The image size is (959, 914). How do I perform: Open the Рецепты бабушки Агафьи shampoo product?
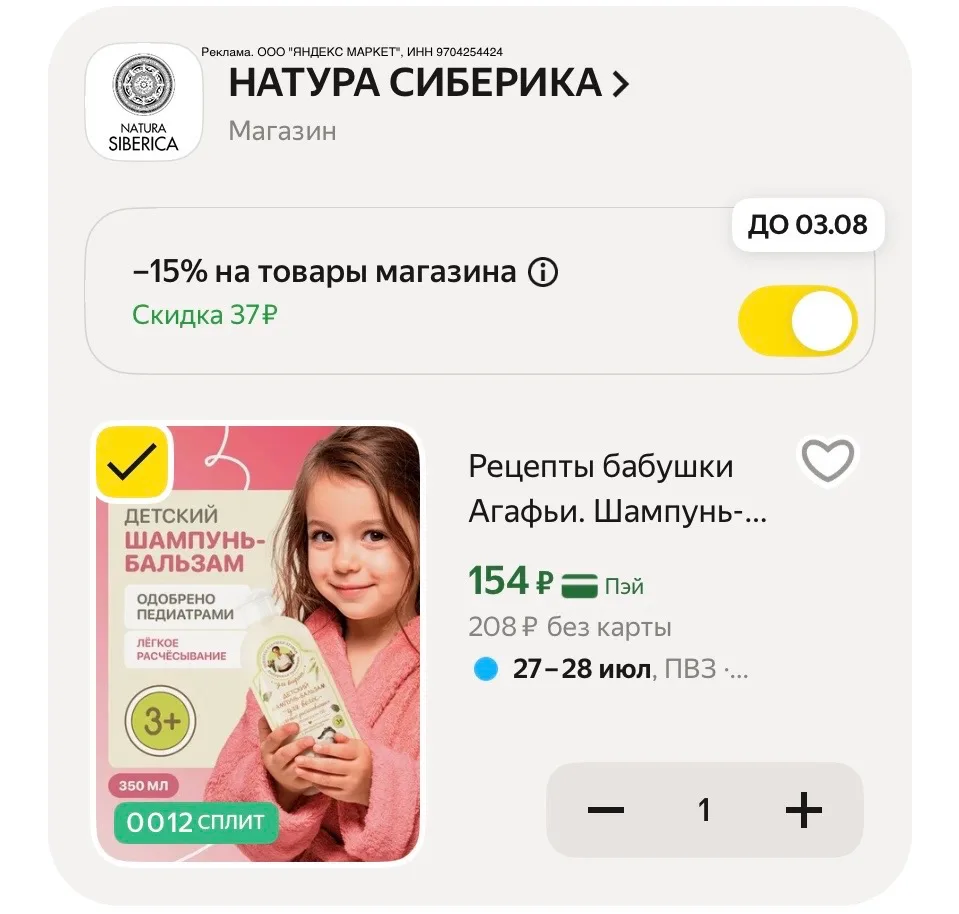(x=617, y=488)
